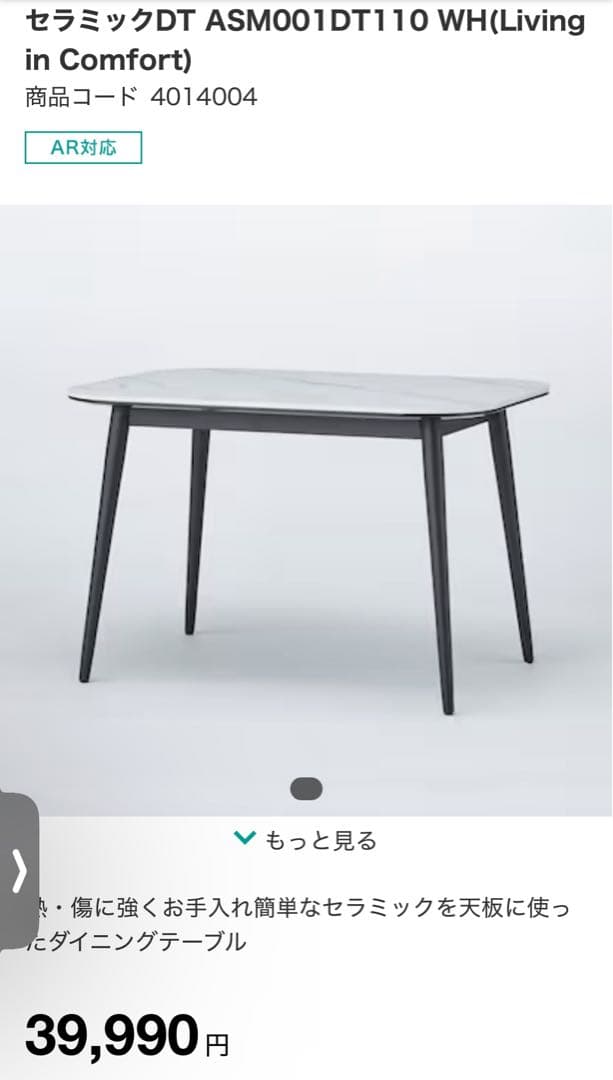
Task: Tap the image page indicator dot
Action: (306, 788)
